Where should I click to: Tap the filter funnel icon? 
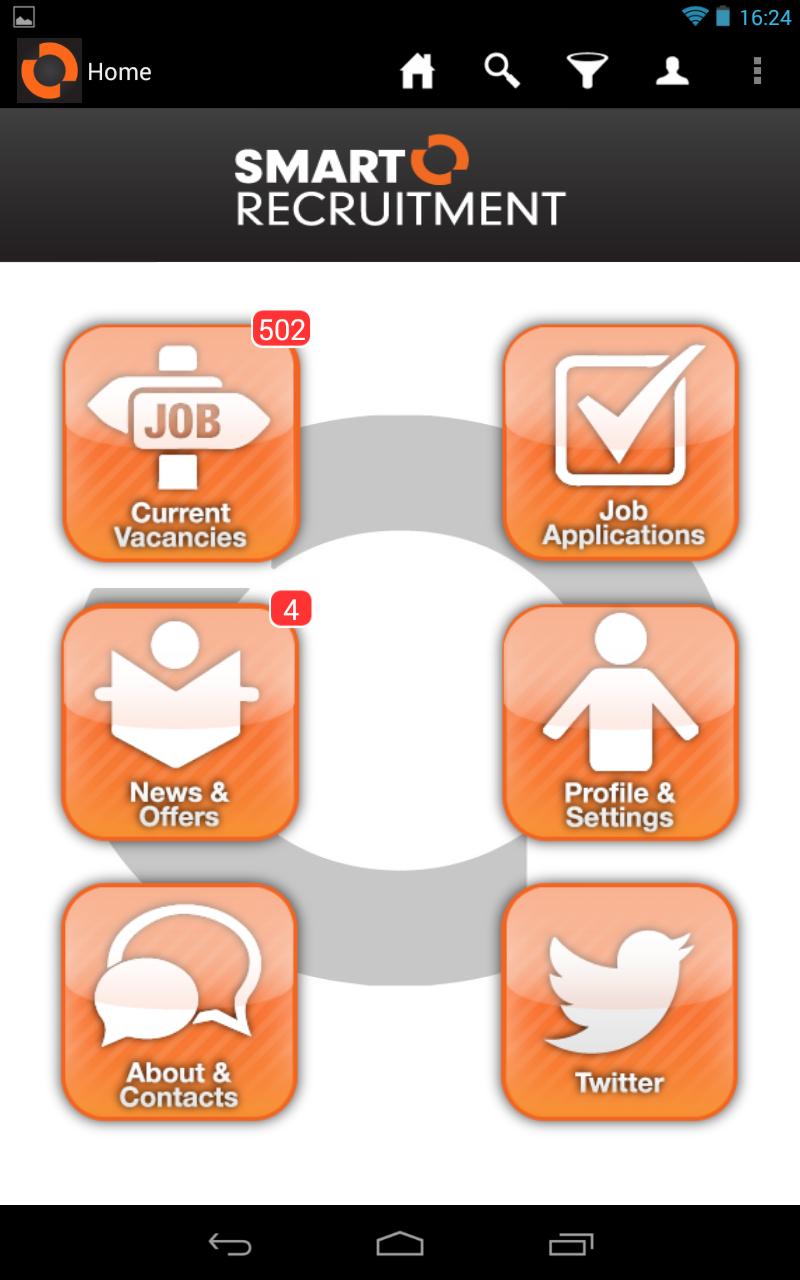588,71
